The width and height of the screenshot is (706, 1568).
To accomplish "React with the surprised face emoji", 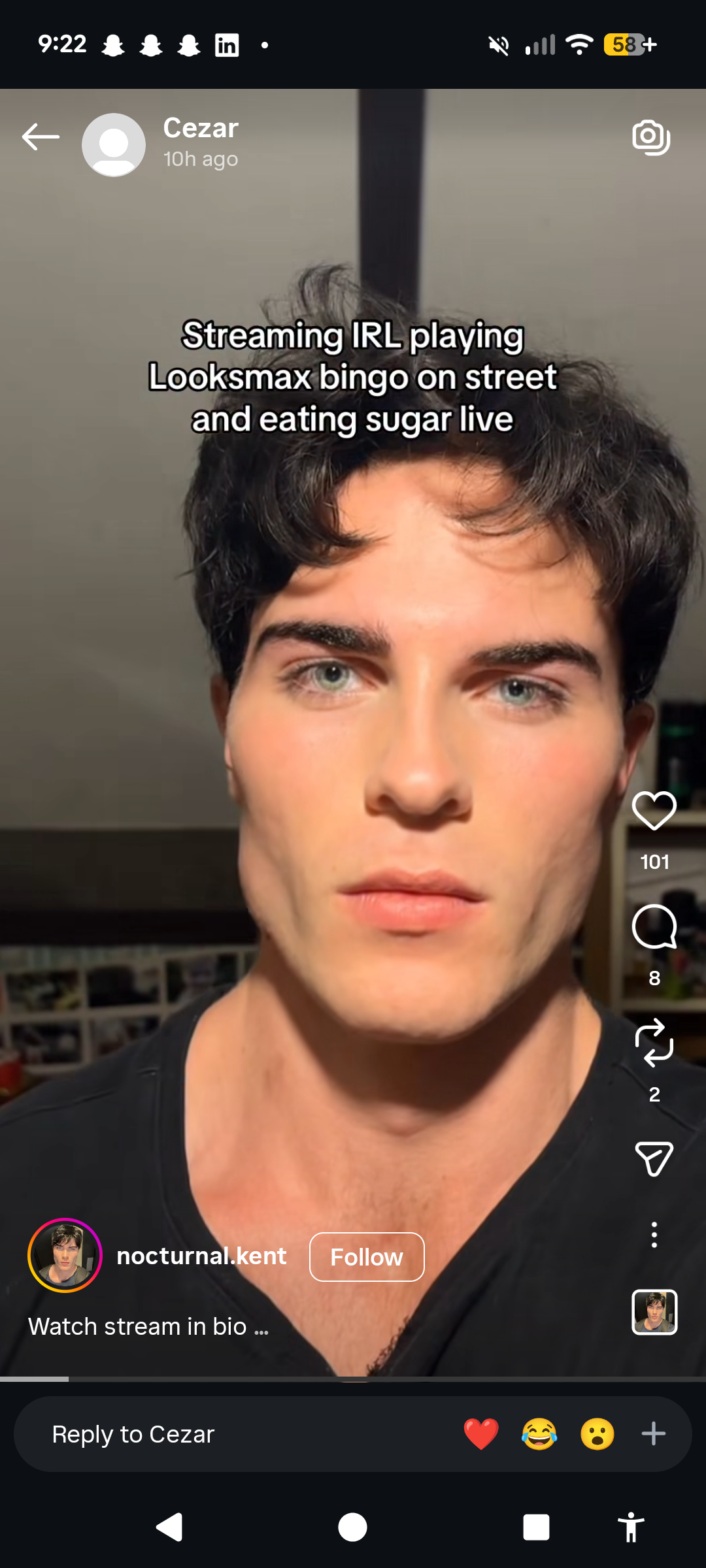I will (x=597, y=1434).
